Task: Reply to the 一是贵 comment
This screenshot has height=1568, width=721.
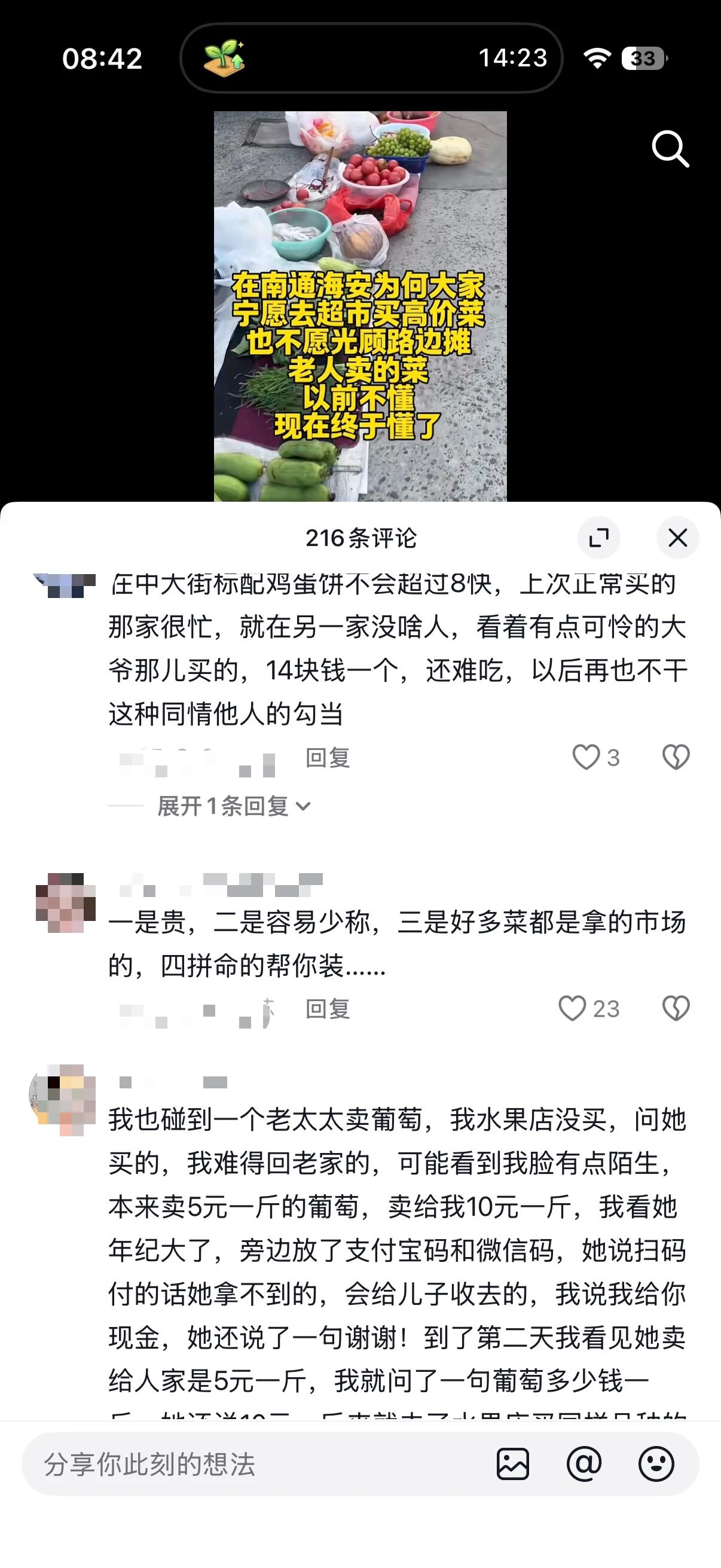Action: pyautogui.click(x=328, y=1009)
